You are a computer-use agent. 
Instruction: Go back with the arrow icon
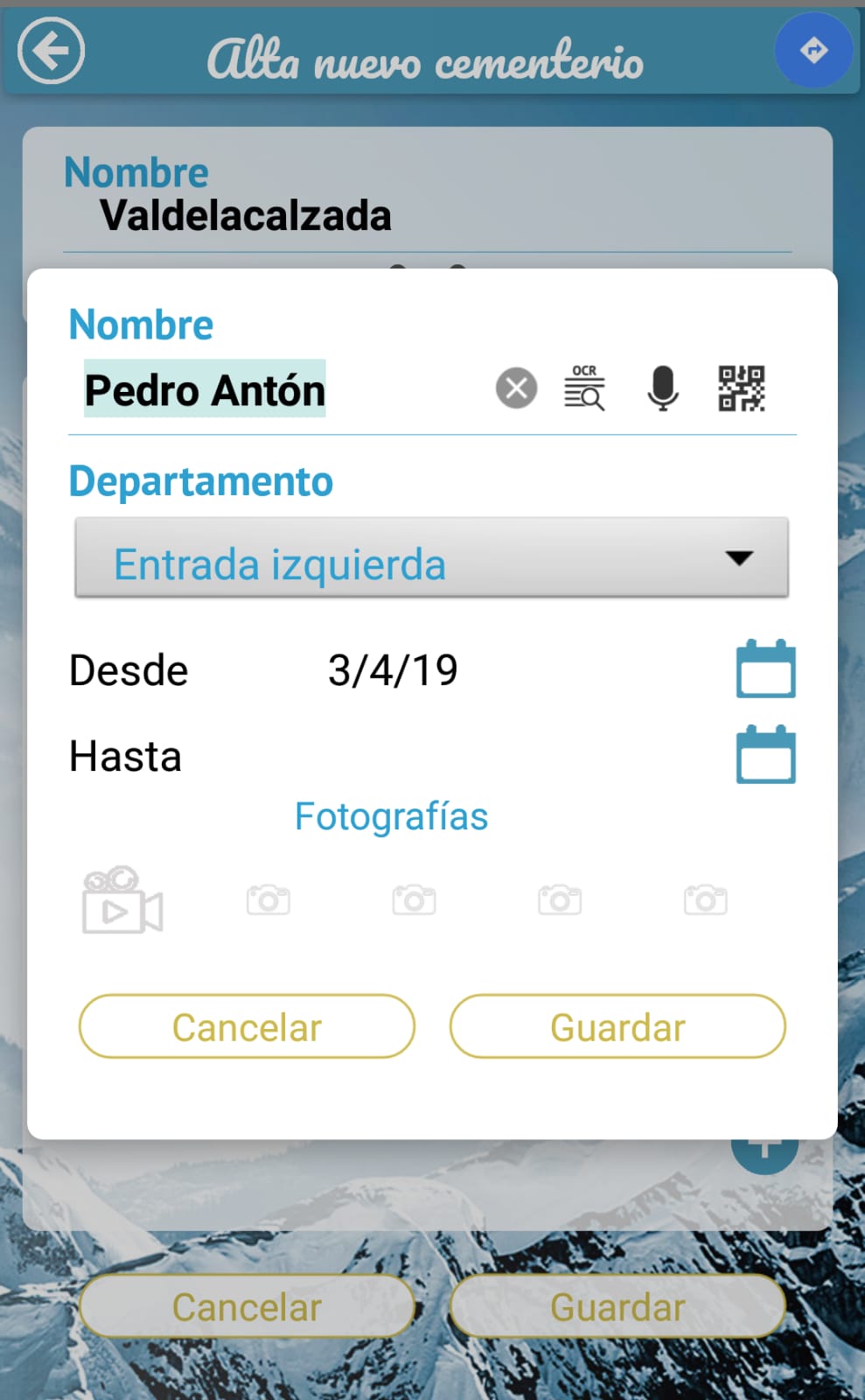point(51,51)
